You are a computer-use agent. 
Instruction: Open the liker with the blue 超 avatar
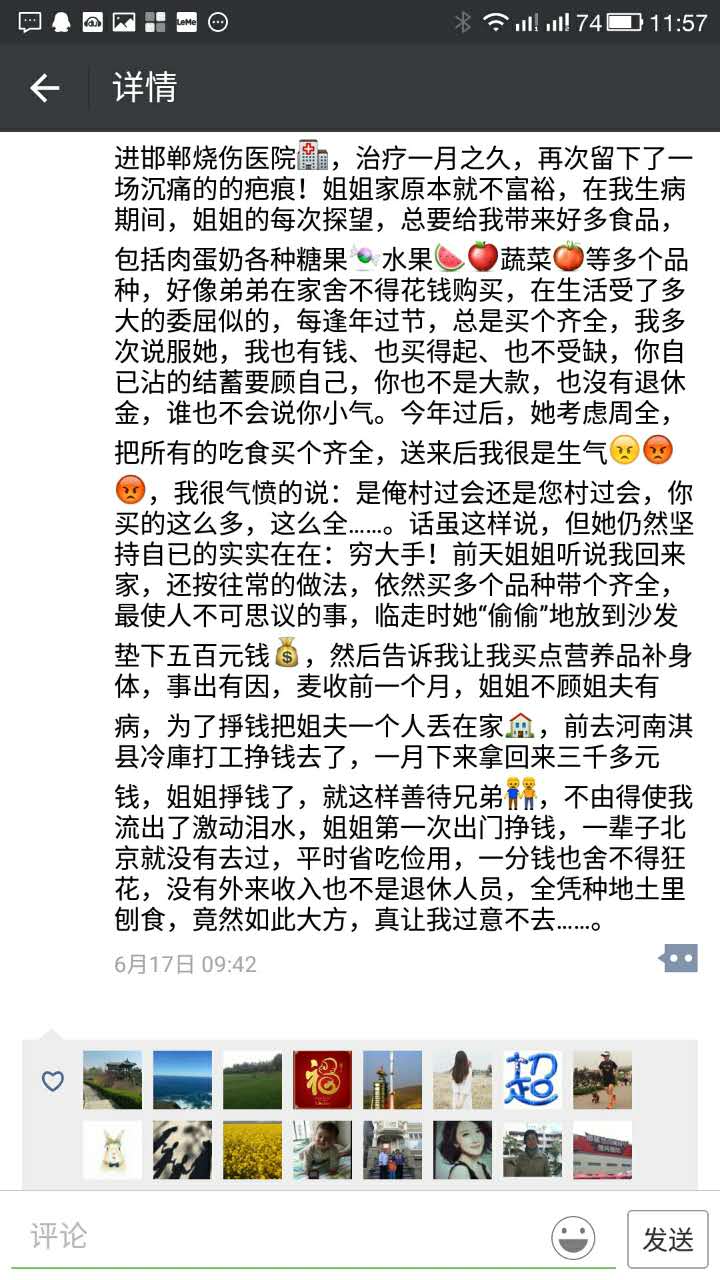point(532,1080)
